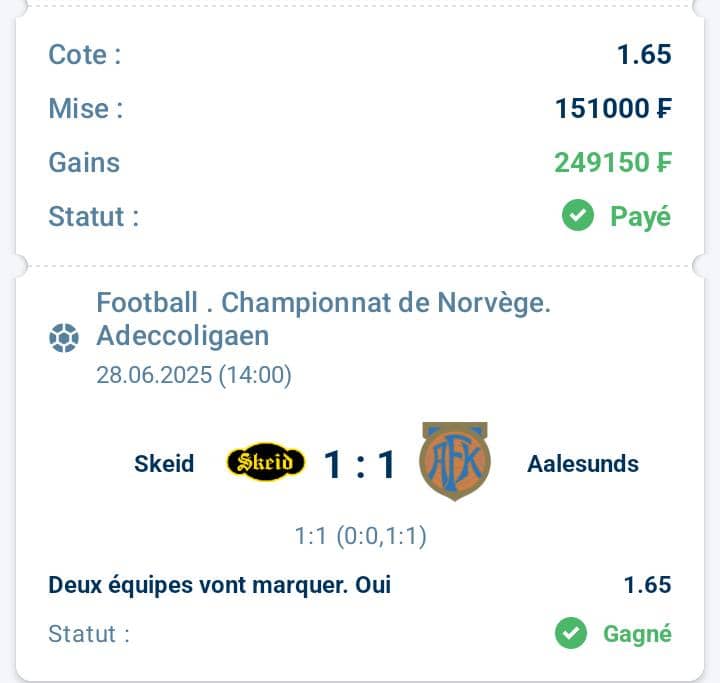Open the Skeid vs Aalesunds match card
Image resolution: width=720 pixels, height=683 pixels.
pyautogui.click(x=360, y=464)
